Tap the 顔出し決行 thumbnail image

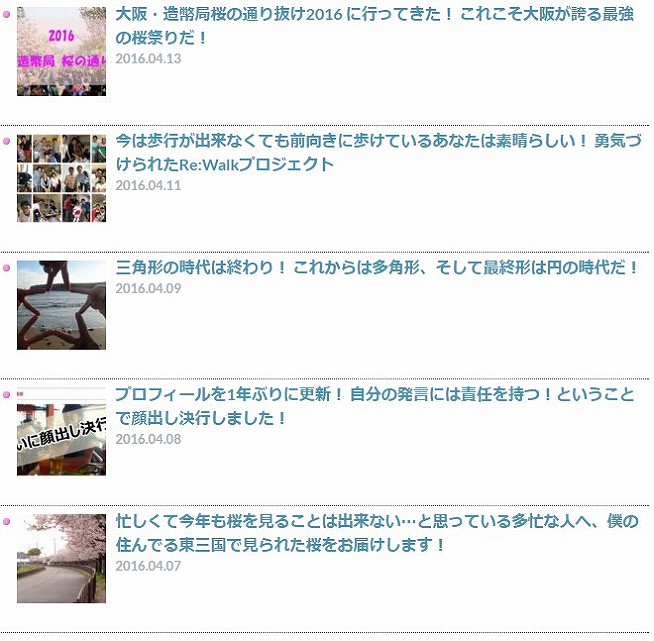tap(61, 432)
